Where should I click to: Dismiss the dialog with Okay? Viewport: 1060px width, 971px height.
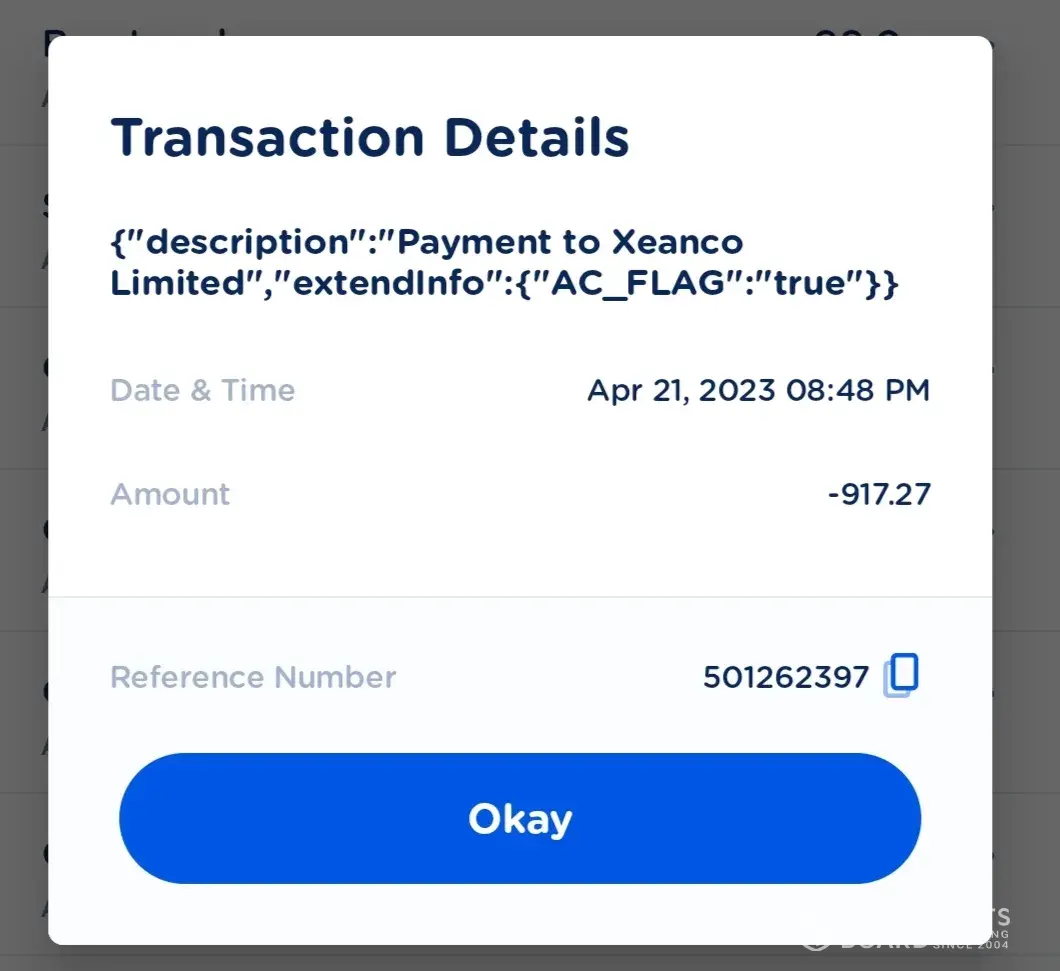click(x=520, y=818)
